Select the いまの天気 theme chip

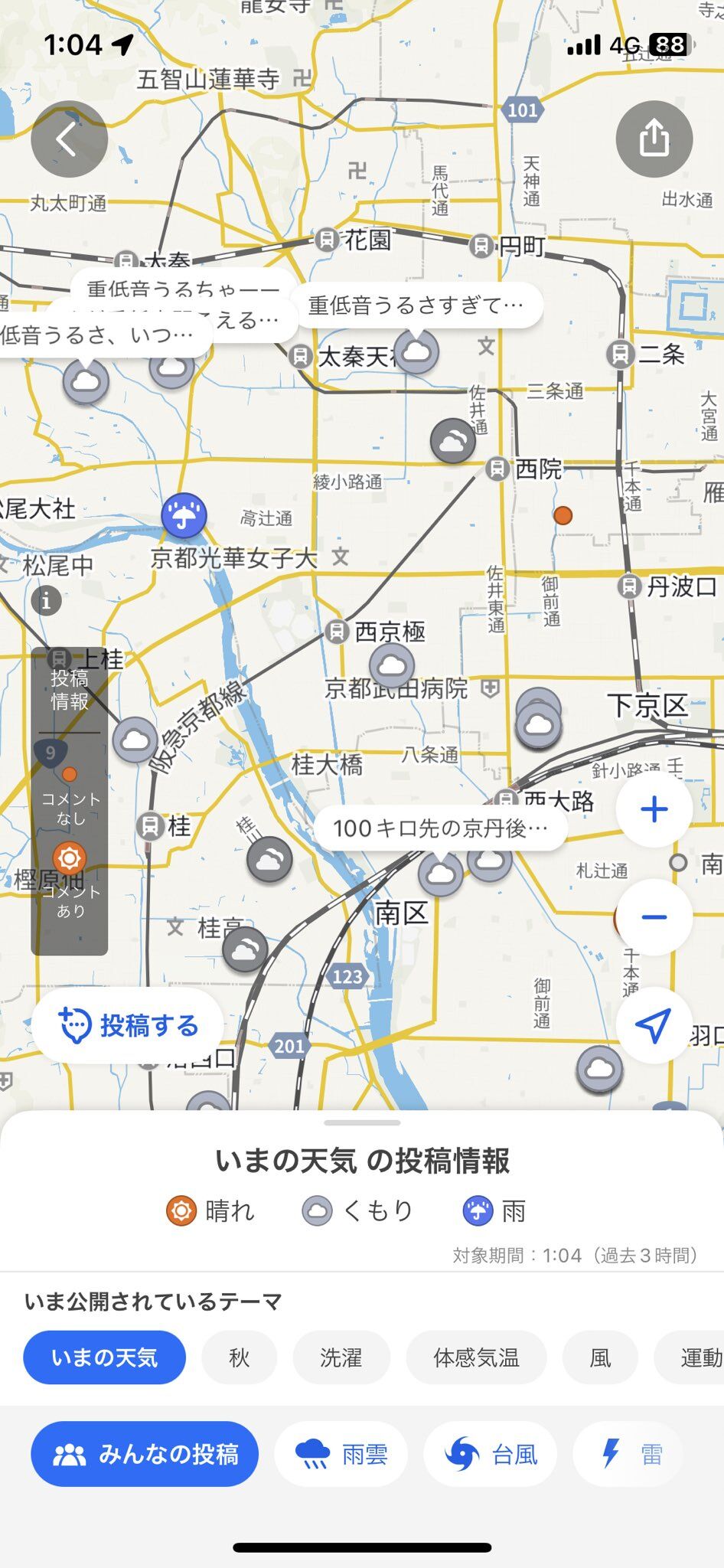pyautogui.click(x=104, y=1357)
